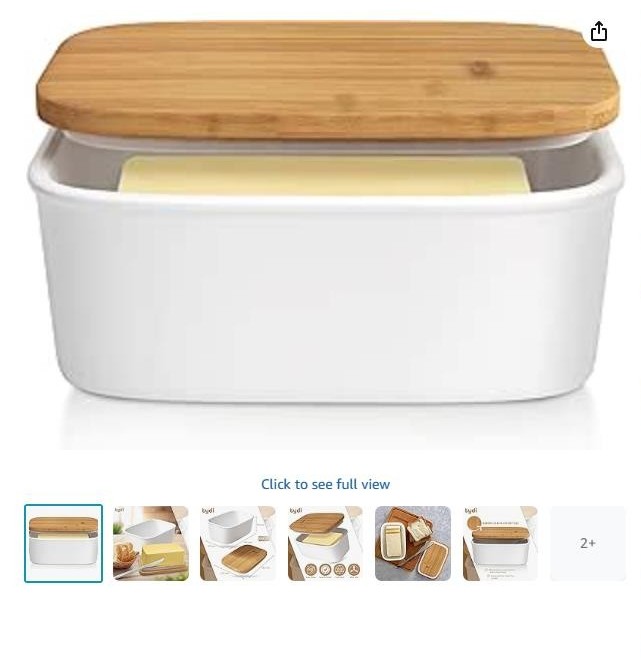The image size is (641, 659).
Task: Open the '2+' more images tile
Action: [x=588, y=543]
